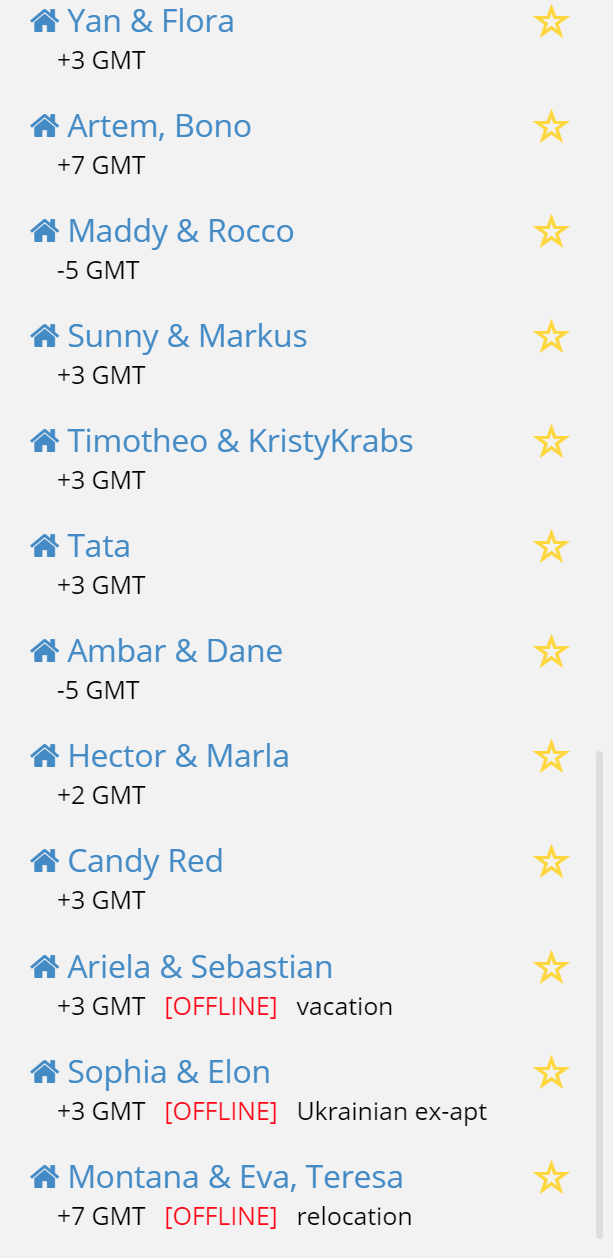Favorite Sunny & Markus with the star

pyautogui.click(x=551, y=337)
